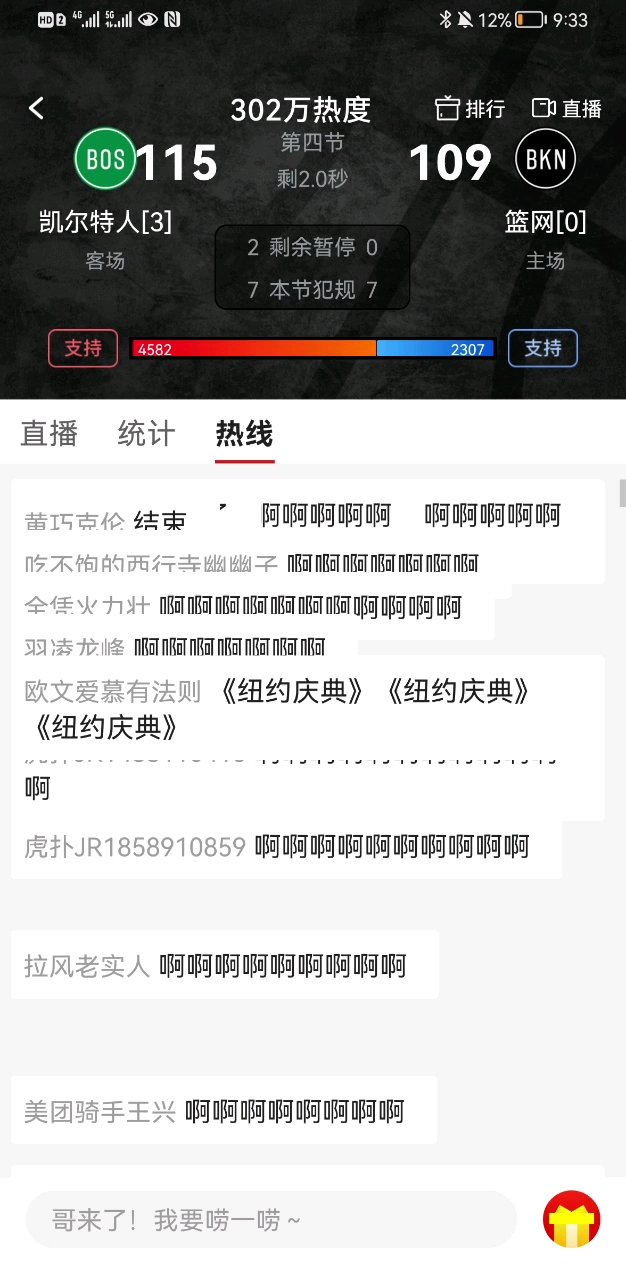The image size is (626, 1280).
Task: Go back using the top-left arrow
Action: click(x=37, y=108)
